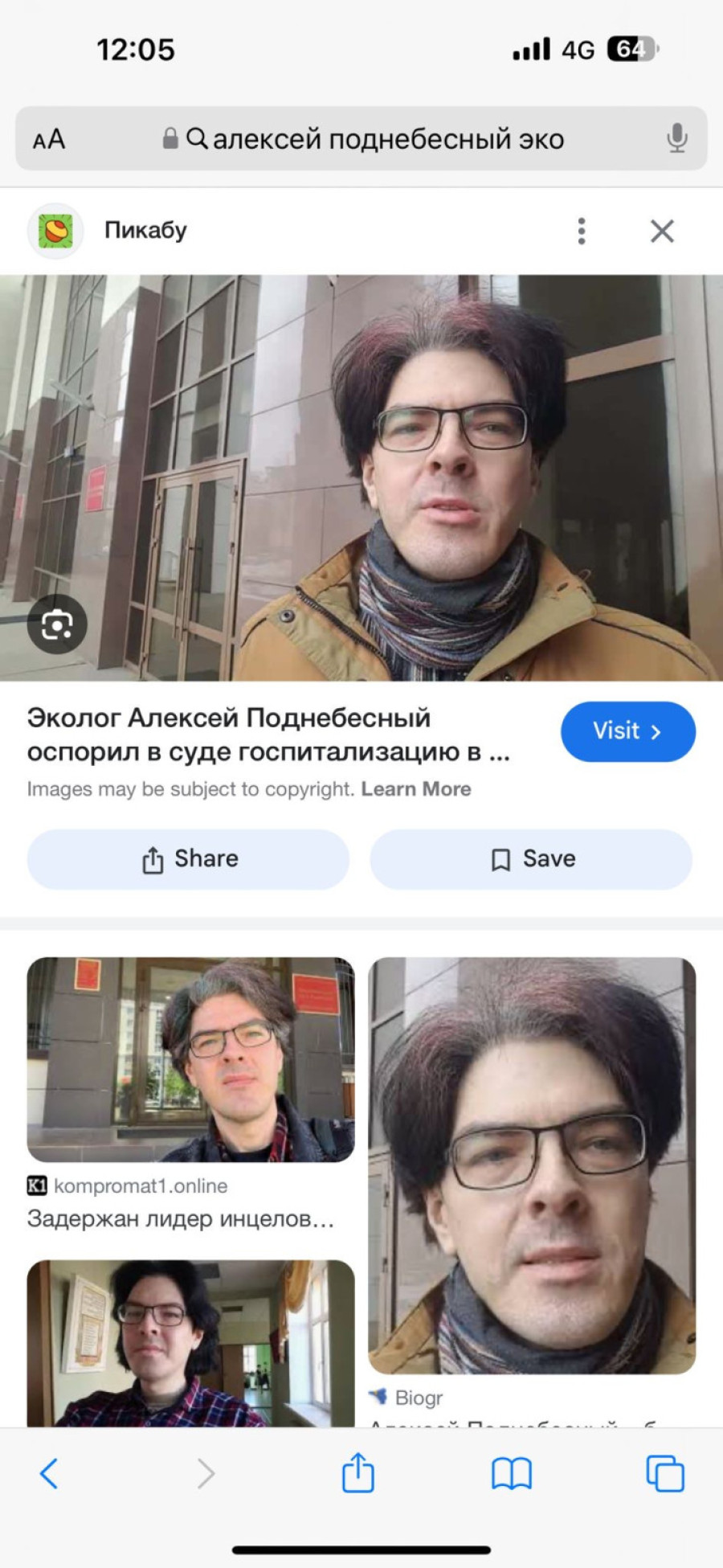This screenshot has height=1568, width=723.
Task: Show all open Safari tabs
Action: tap(664, 1474)
